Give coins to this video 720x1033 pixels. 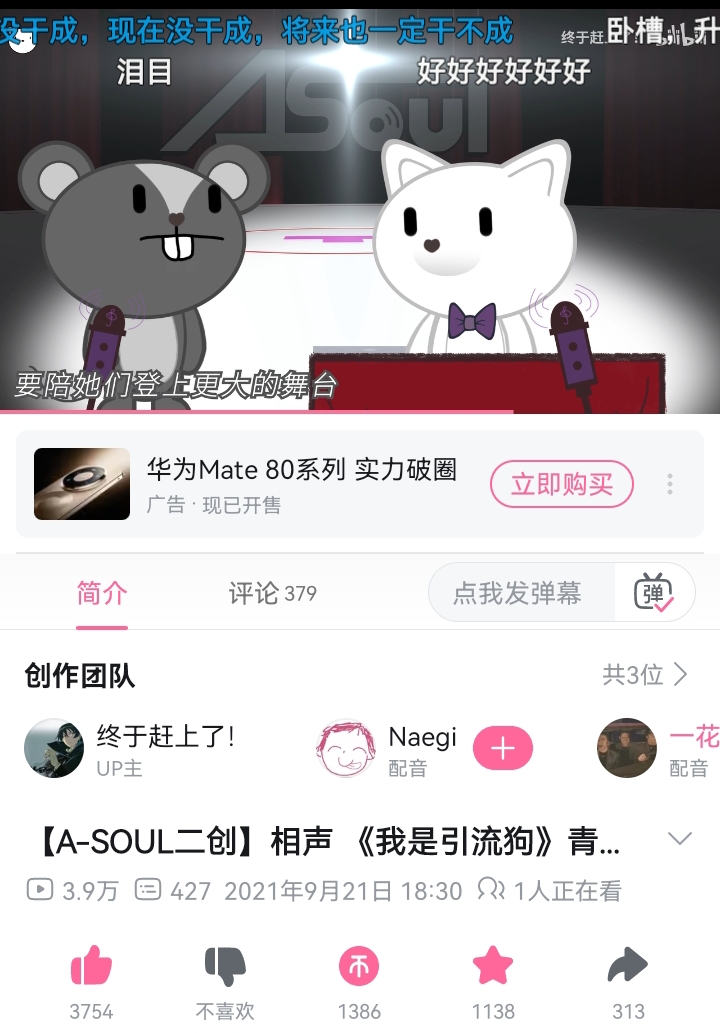(x=359, y=966)
